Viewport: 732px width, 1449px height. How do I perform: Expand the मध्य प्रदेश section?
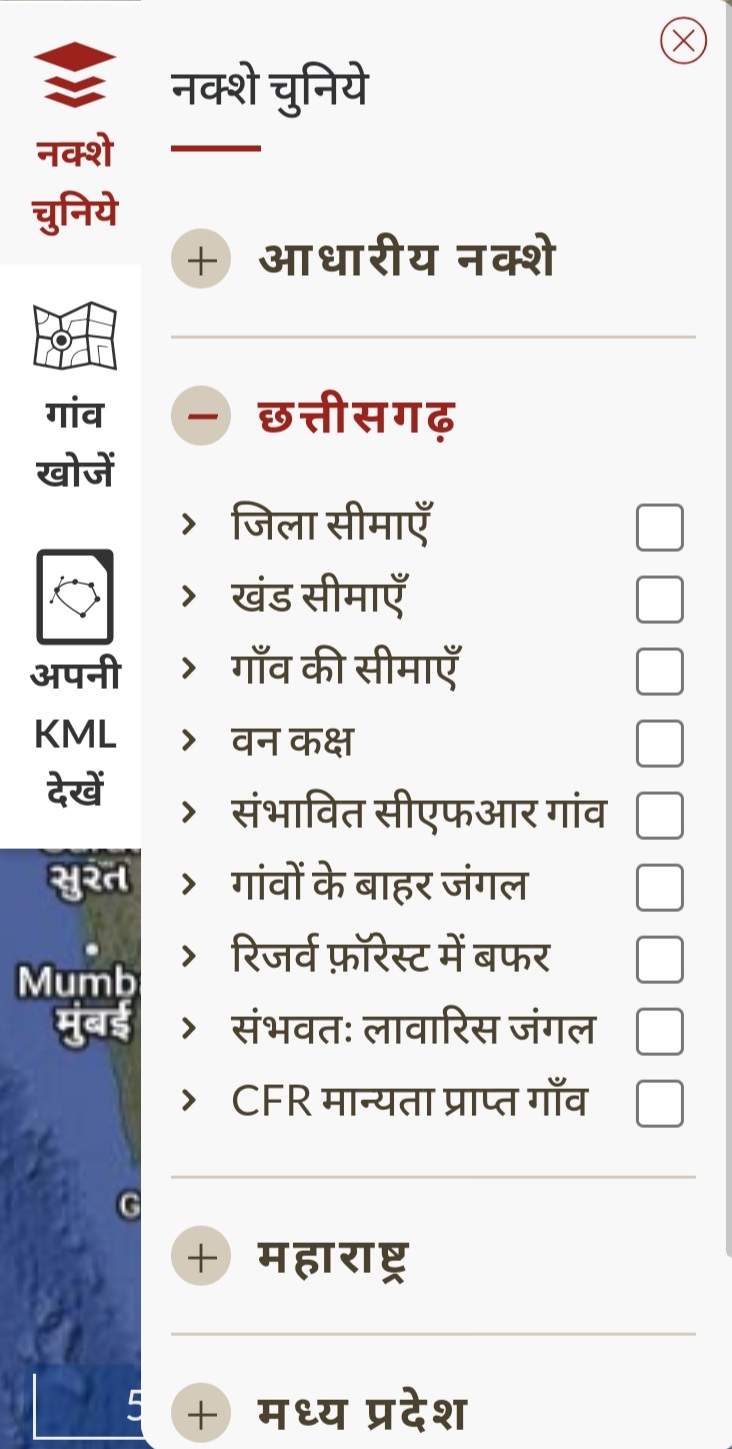point(202,1413)
